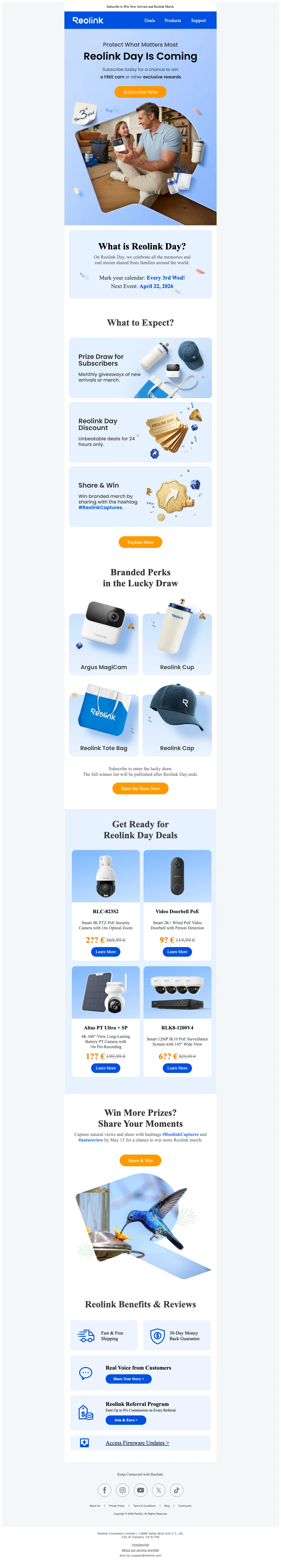Open Reolink's Instagram page

tap(122, 1490)
